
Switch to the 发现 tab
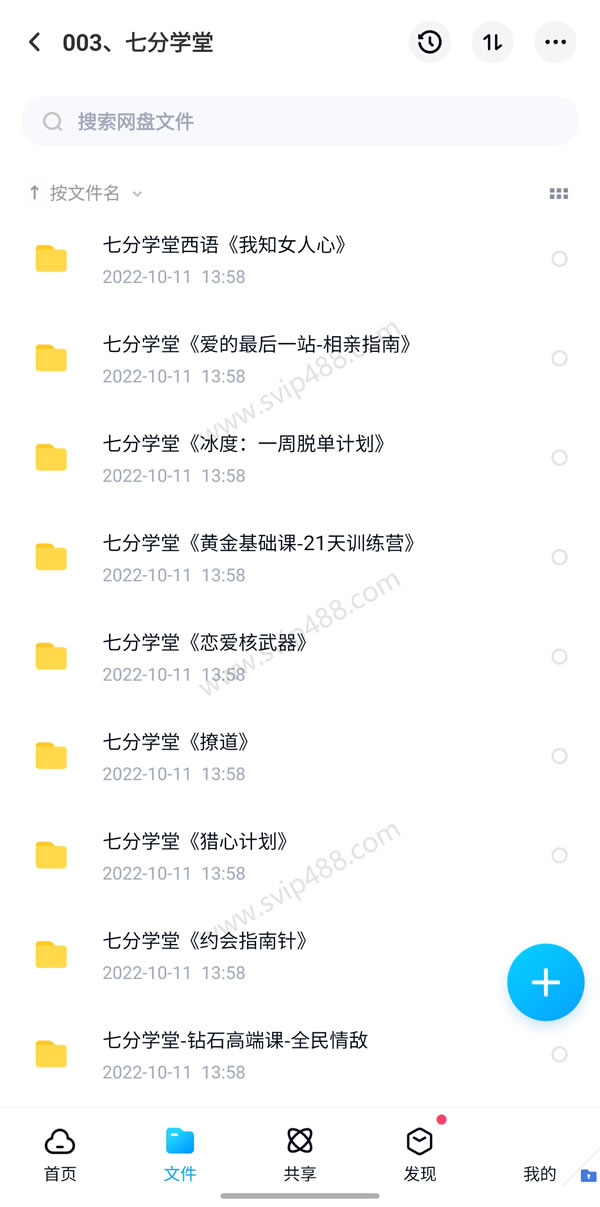coord(420,1154)
